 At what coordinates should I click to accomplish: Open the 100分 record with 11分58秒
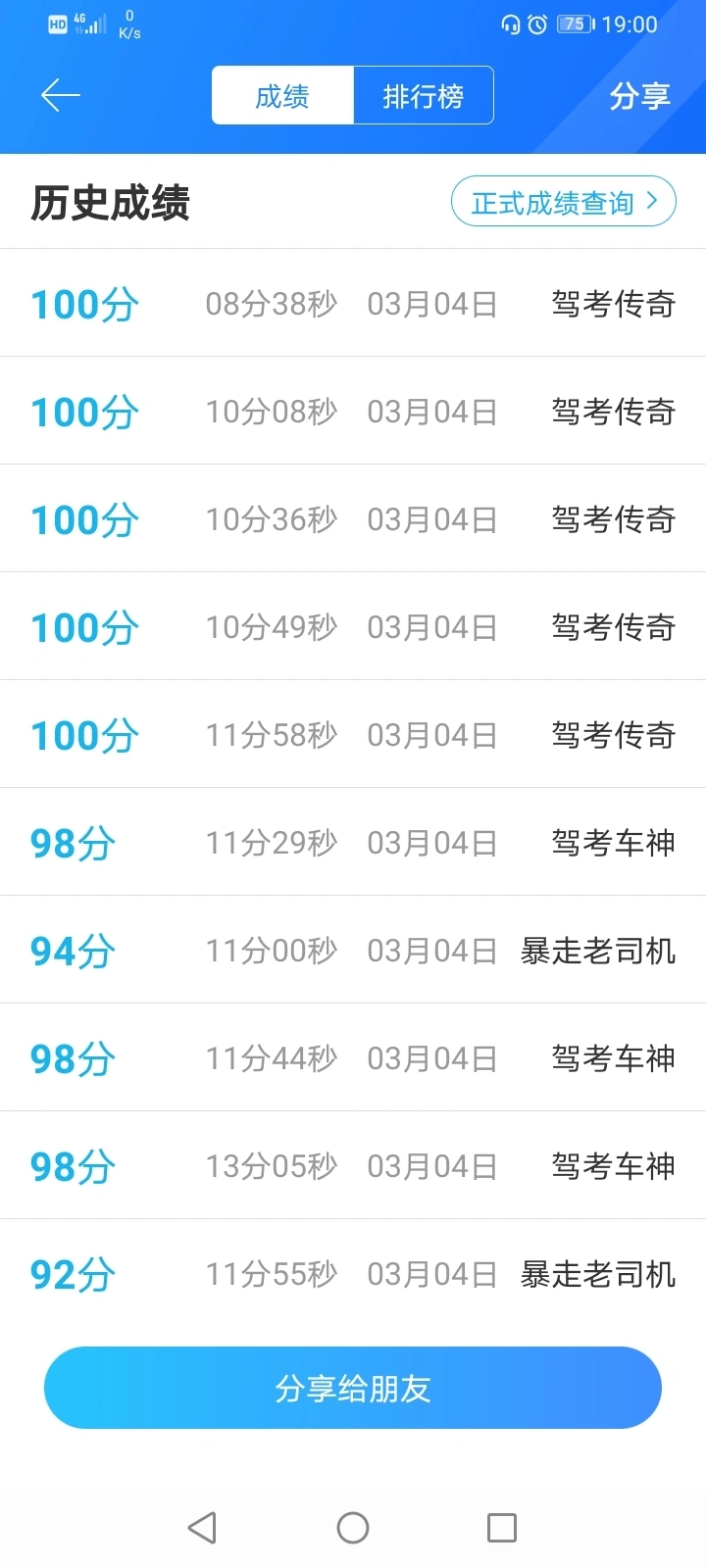pos(353,735)
